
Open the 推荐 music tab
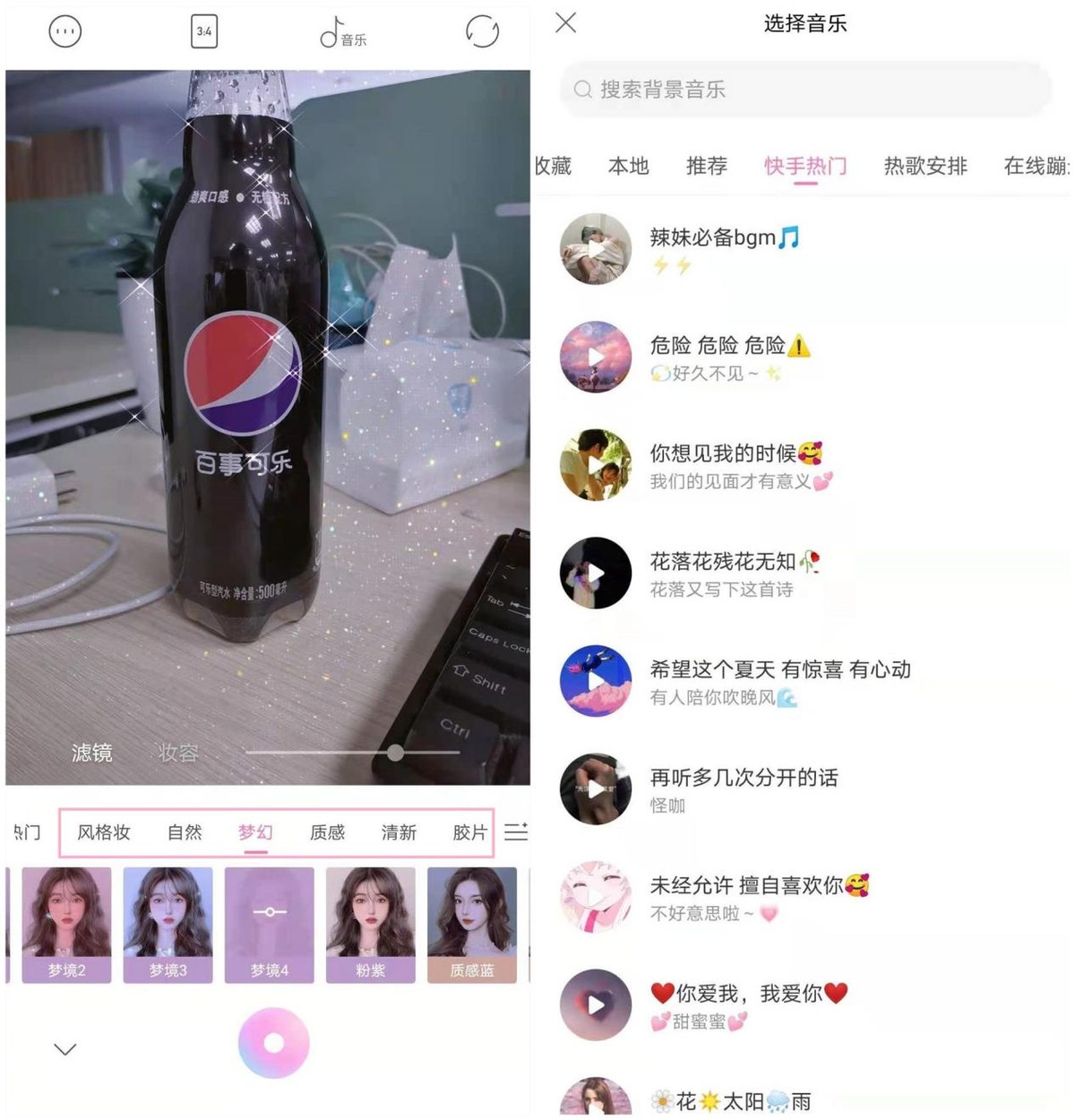707,166
